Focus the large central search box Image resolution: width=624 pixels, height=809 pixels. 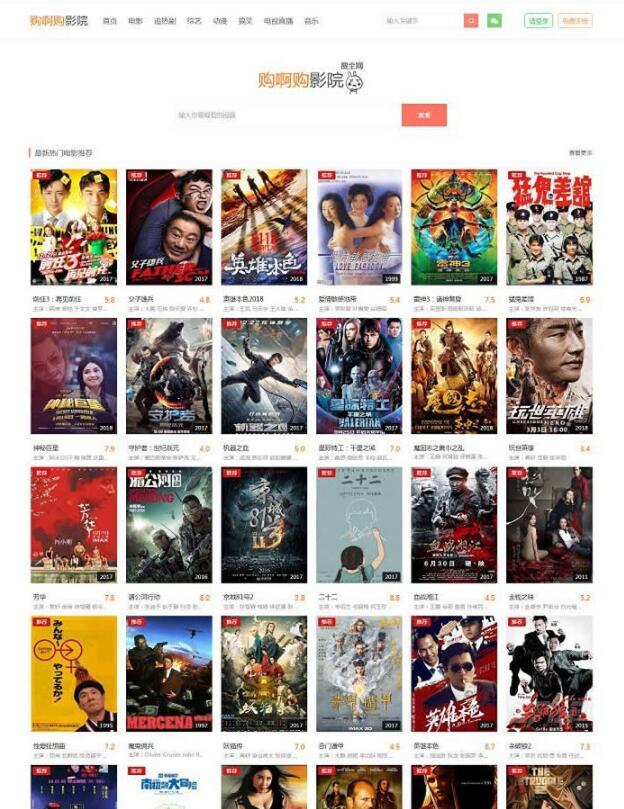[287, 115]
